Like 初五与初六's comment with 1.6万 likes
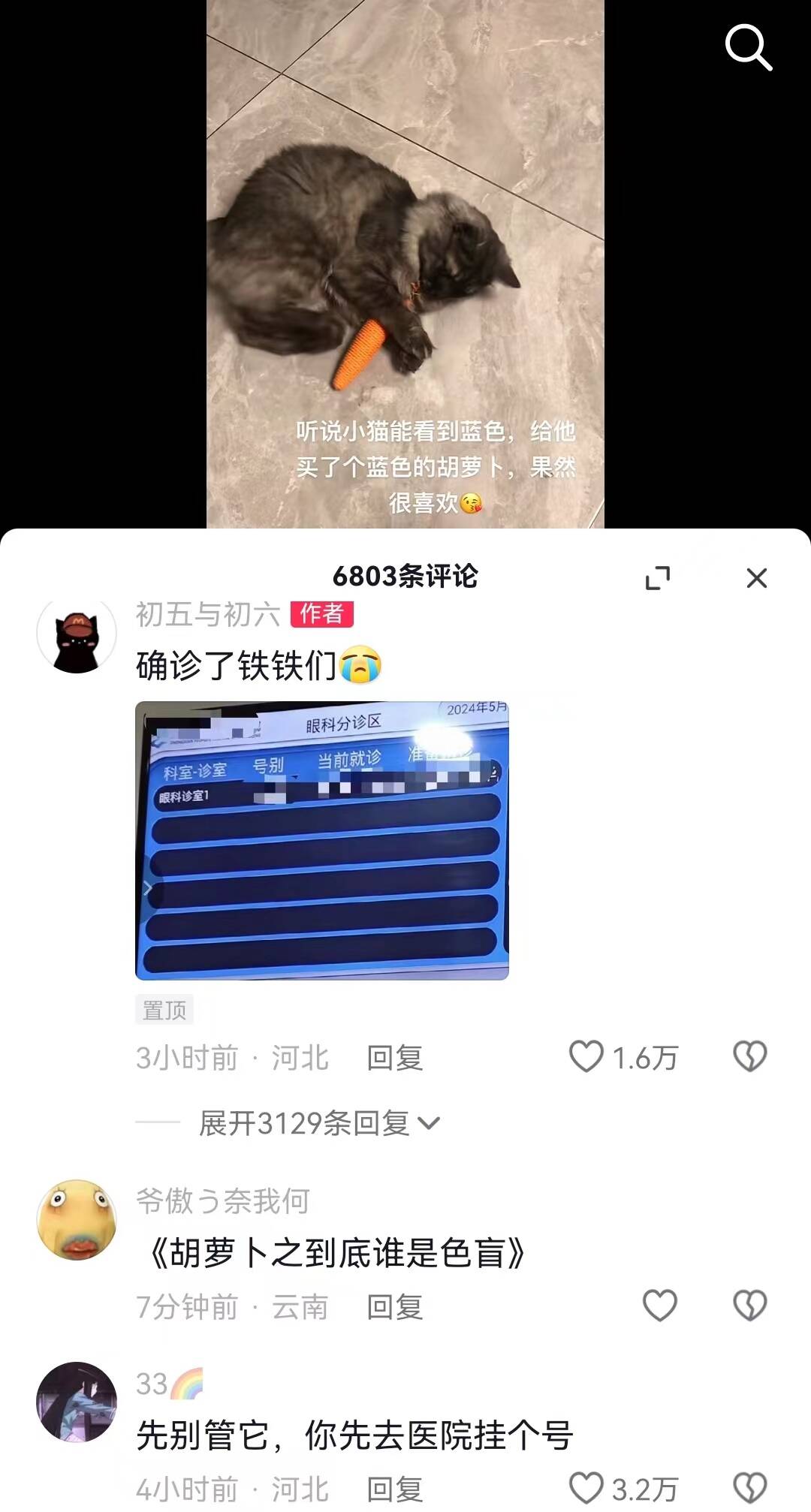This screenshot has height=1512, width=811. (x=586, y=1056)
